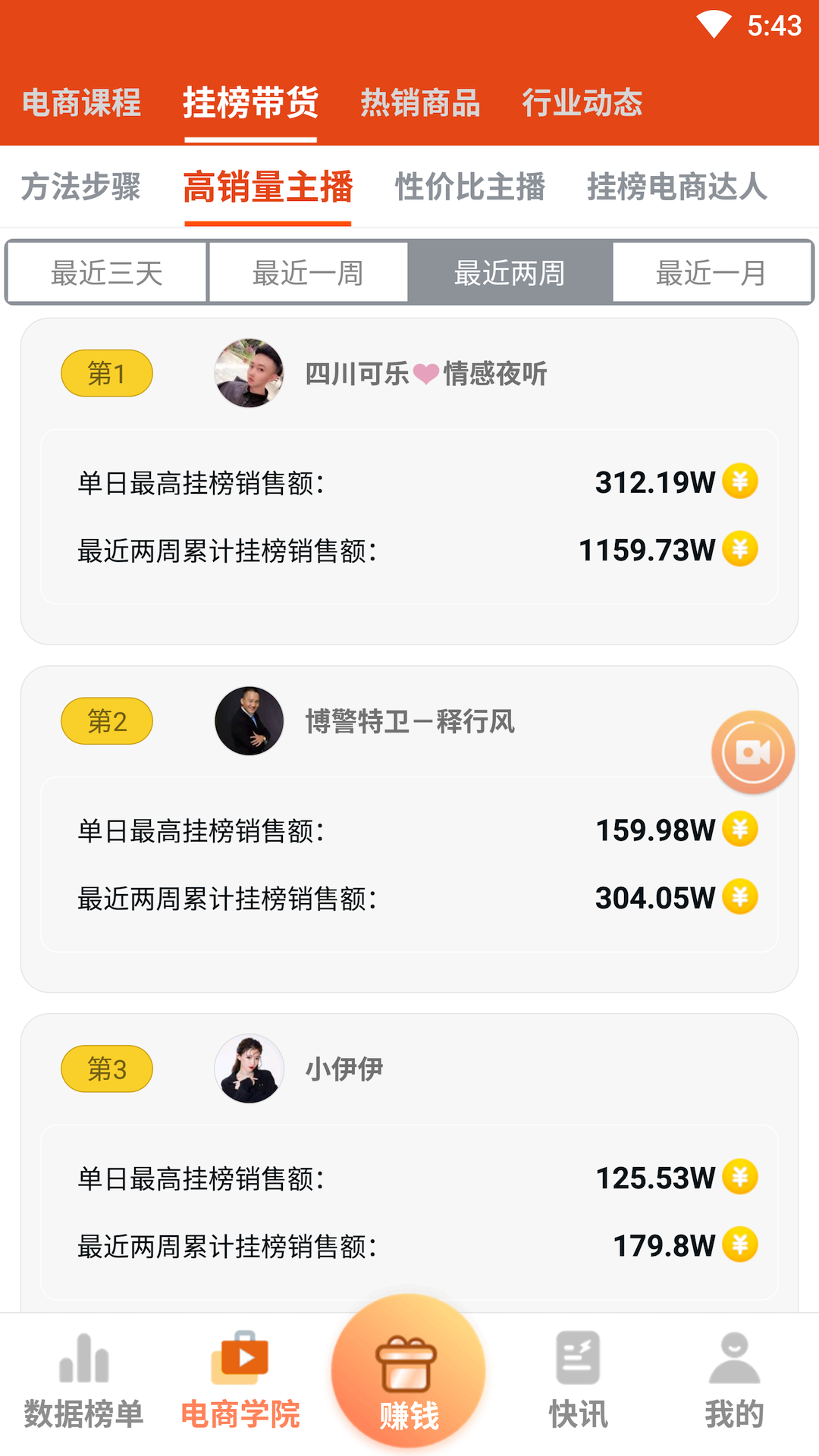Select the 最近一月 time range
Screen dimensions: 819x1456
711,273
